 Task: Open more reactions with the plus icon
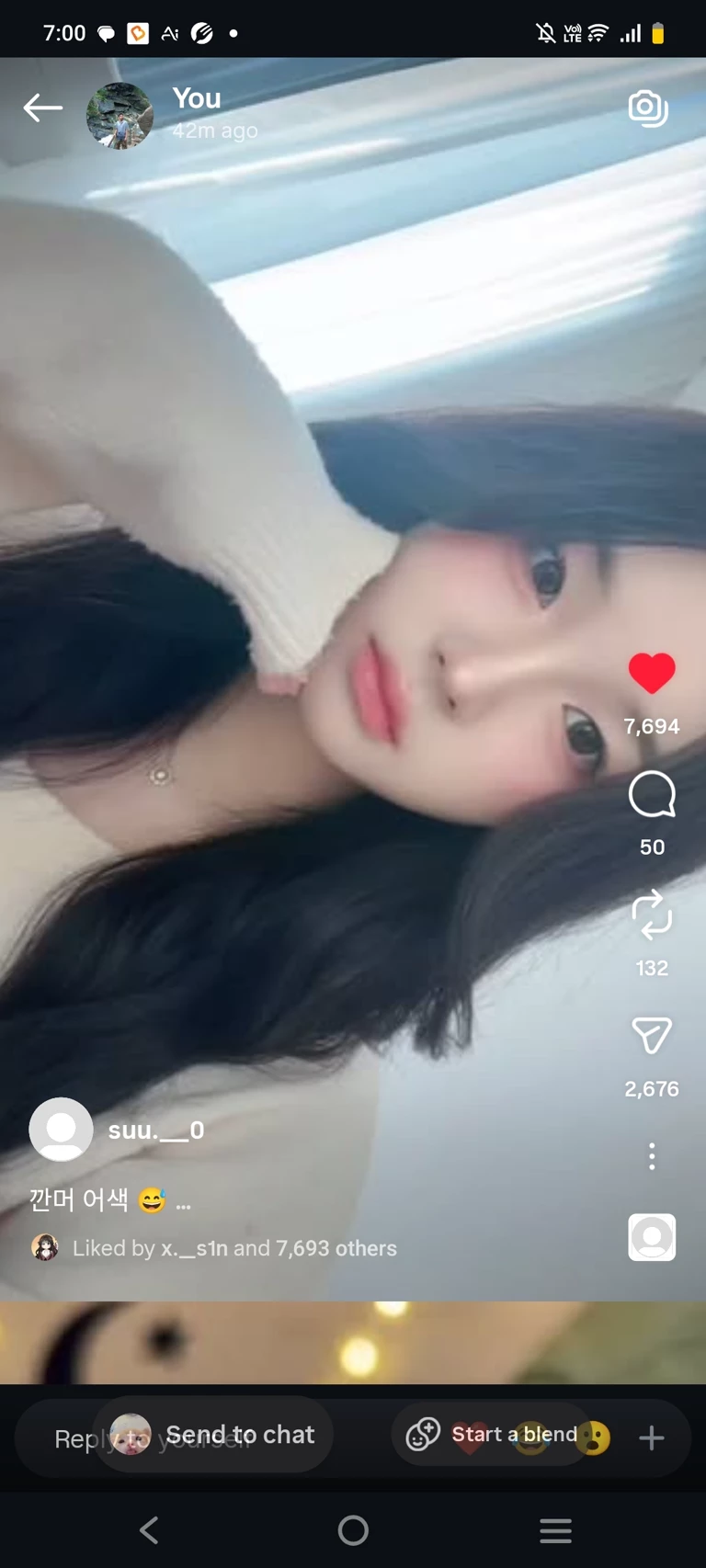tap(652, 1438)
